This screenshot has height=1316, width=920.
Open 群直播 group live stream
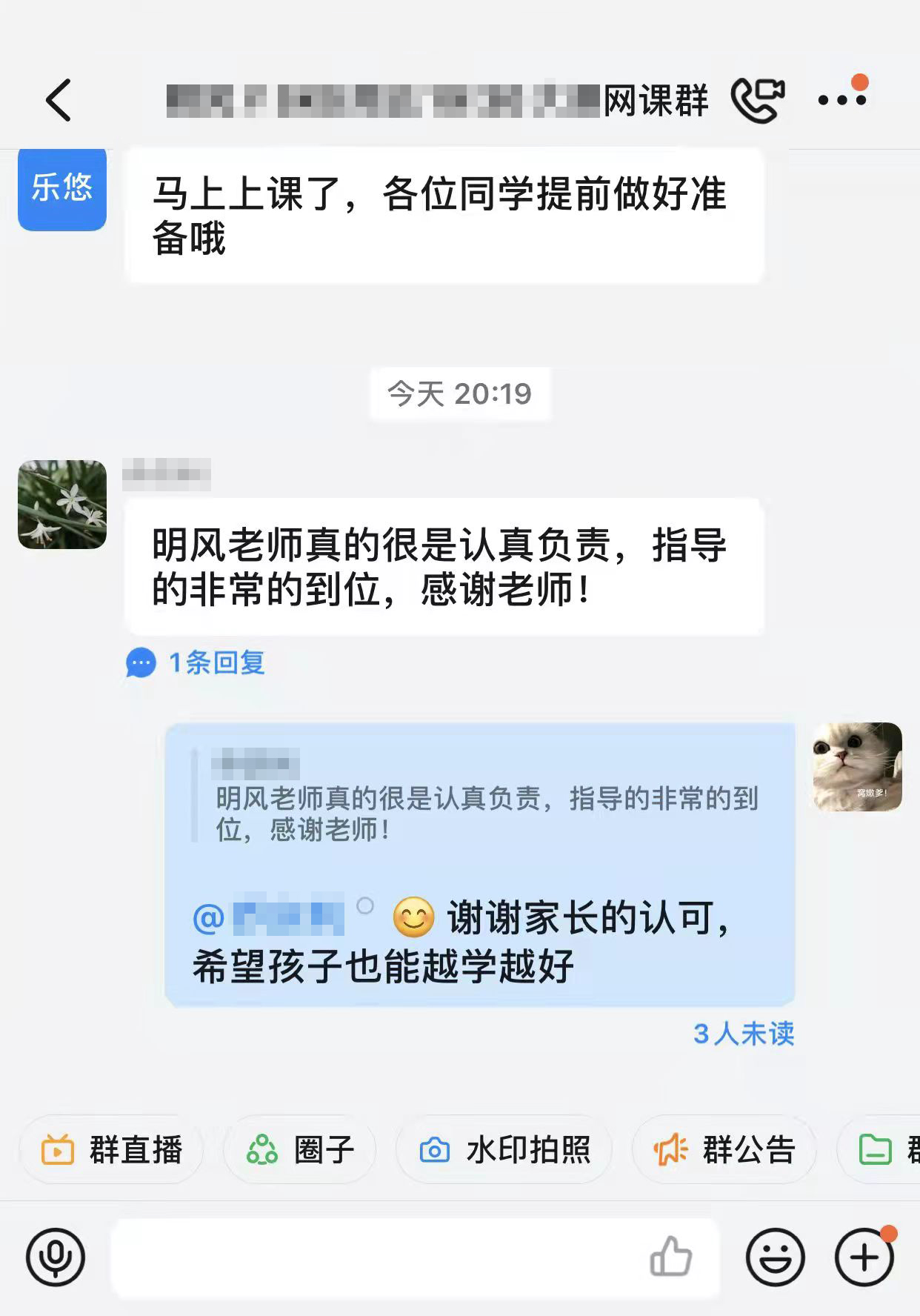[111, 1150]
